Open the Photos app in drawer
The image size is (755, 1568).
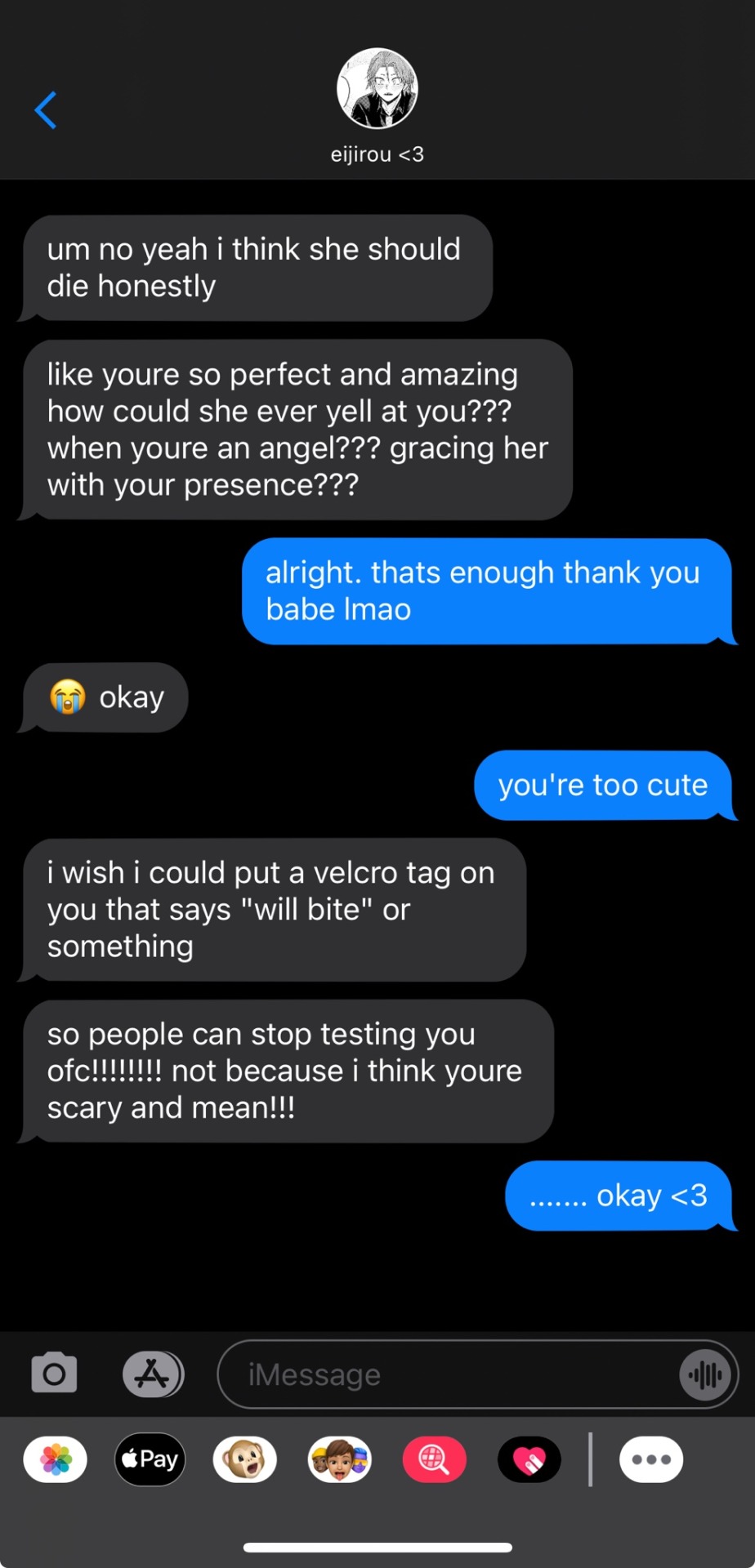click(x=56, y=1459)
